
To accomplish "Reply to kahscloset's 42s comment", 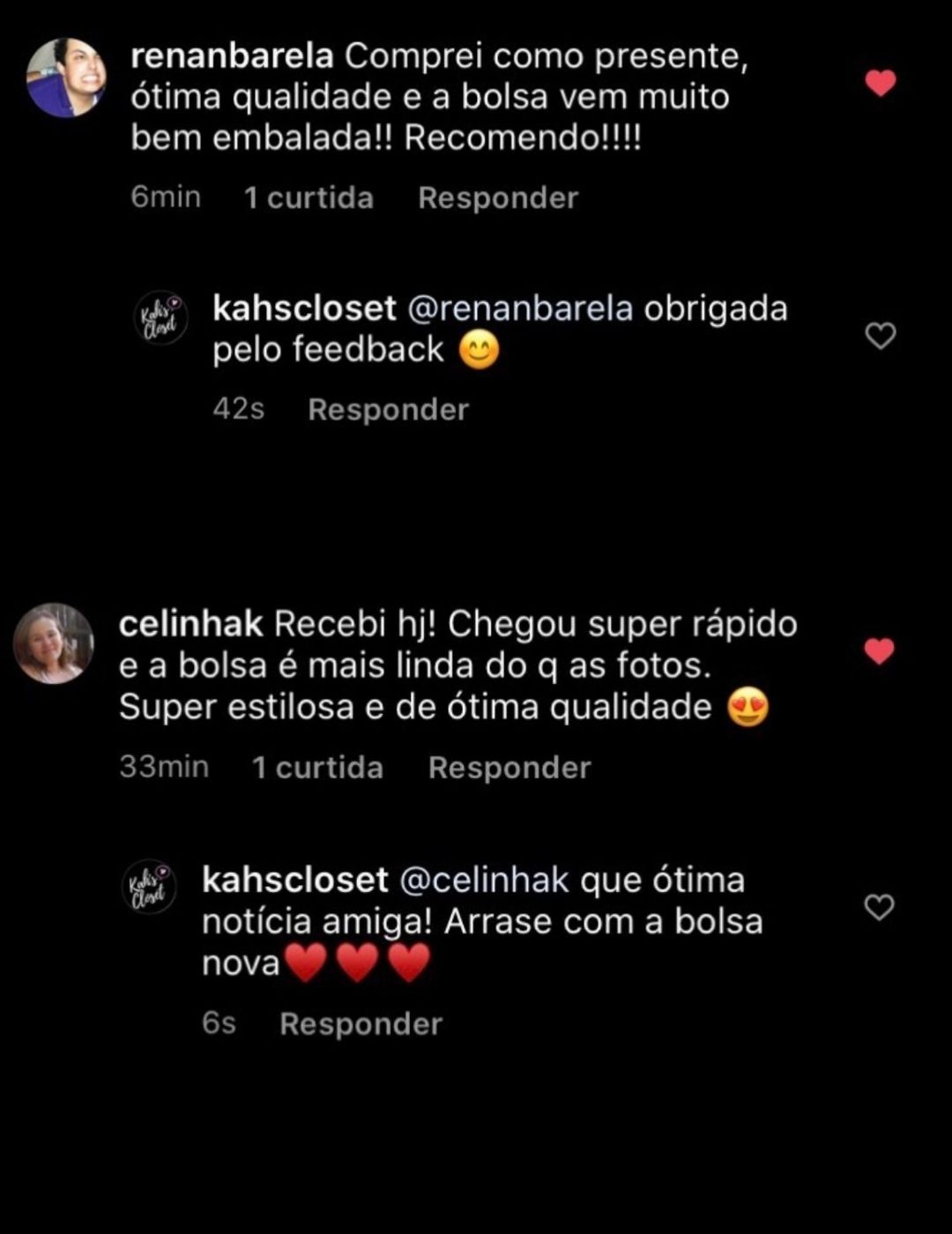I will coord(388,409).
